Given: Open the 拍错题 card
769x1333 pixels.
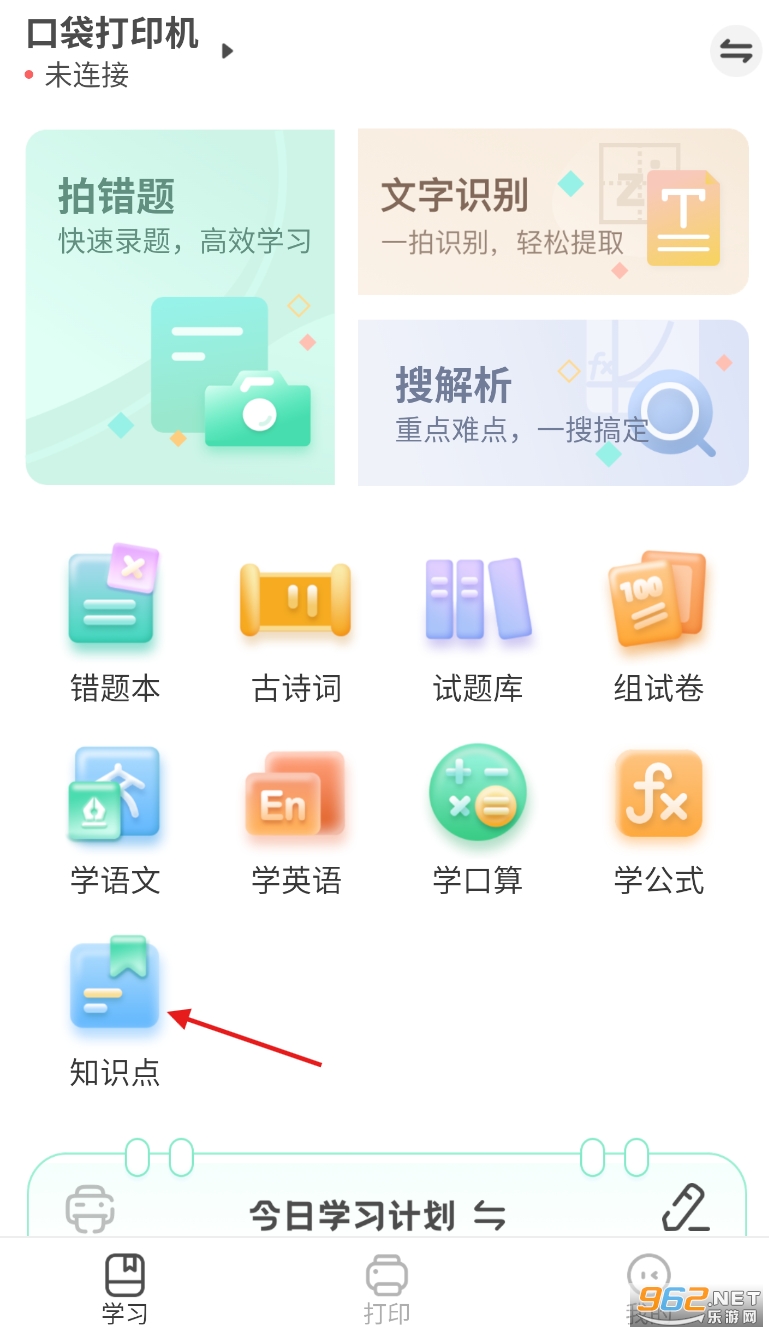Looking at the screenshot, I should (x=180, y=307).
